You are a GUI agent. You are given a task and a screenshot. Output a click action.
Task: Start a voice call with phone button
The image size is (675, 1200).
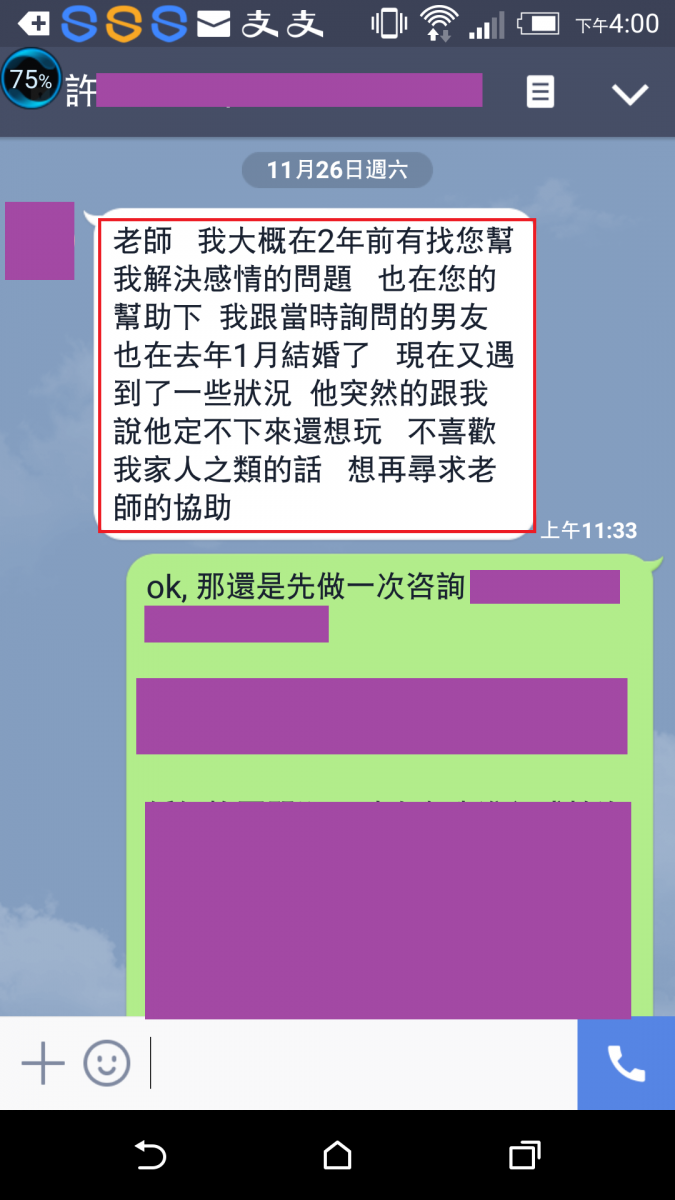(626, 1063)
